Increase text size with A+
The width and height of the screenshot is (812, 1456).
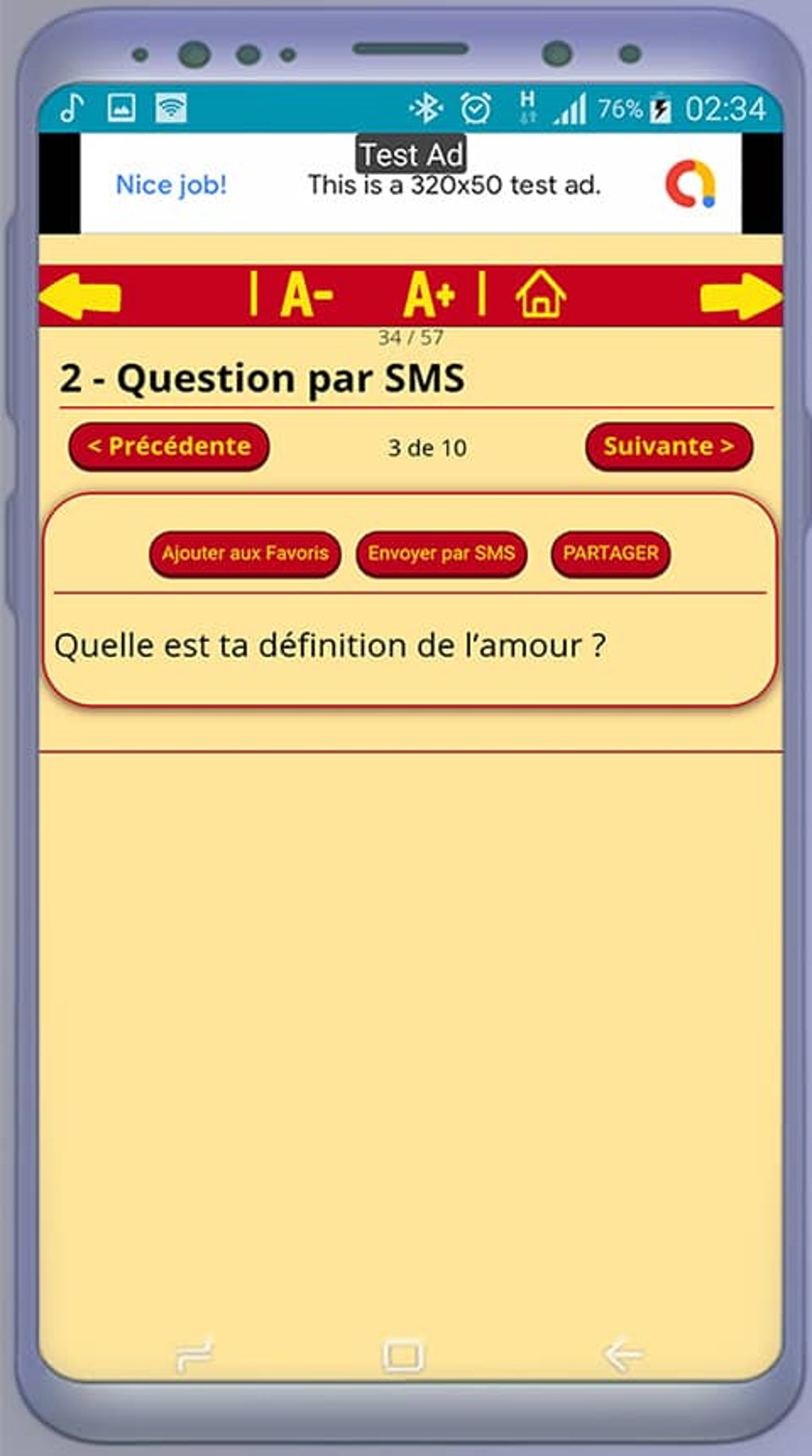point(430,296)
